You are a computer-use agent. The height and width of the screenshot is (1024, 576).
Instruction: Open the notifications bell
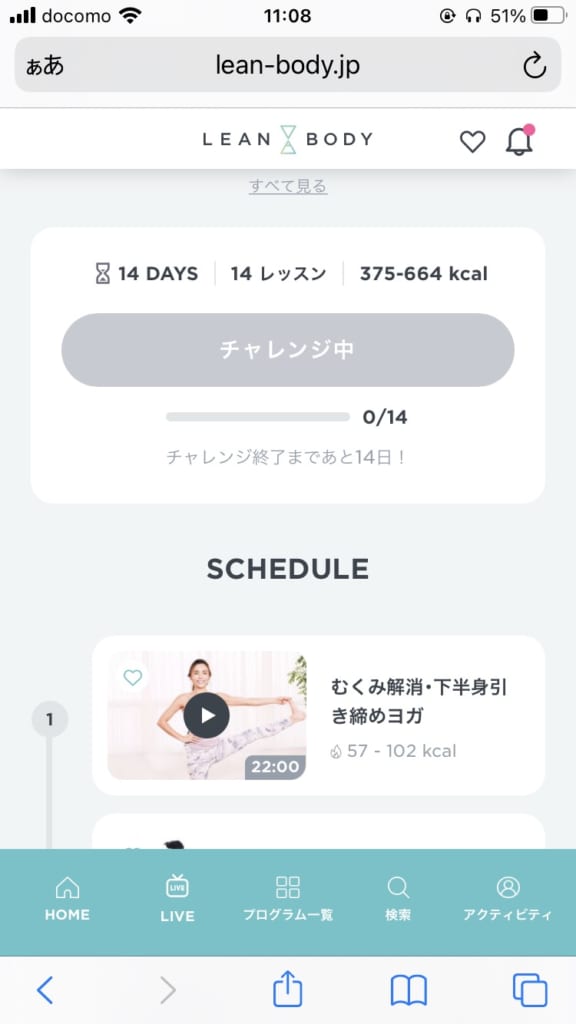click(520, 140)
